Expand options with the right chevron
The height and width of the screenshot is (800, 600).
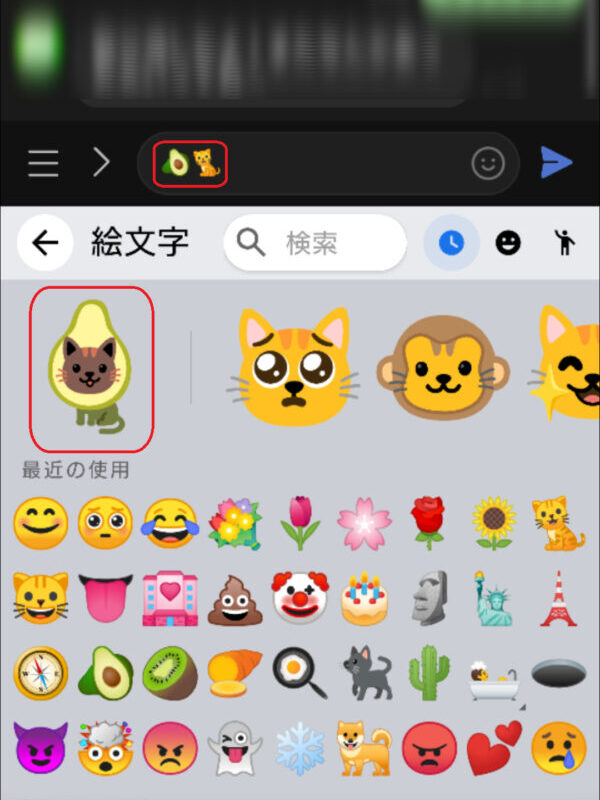click(x=100, y=162)
